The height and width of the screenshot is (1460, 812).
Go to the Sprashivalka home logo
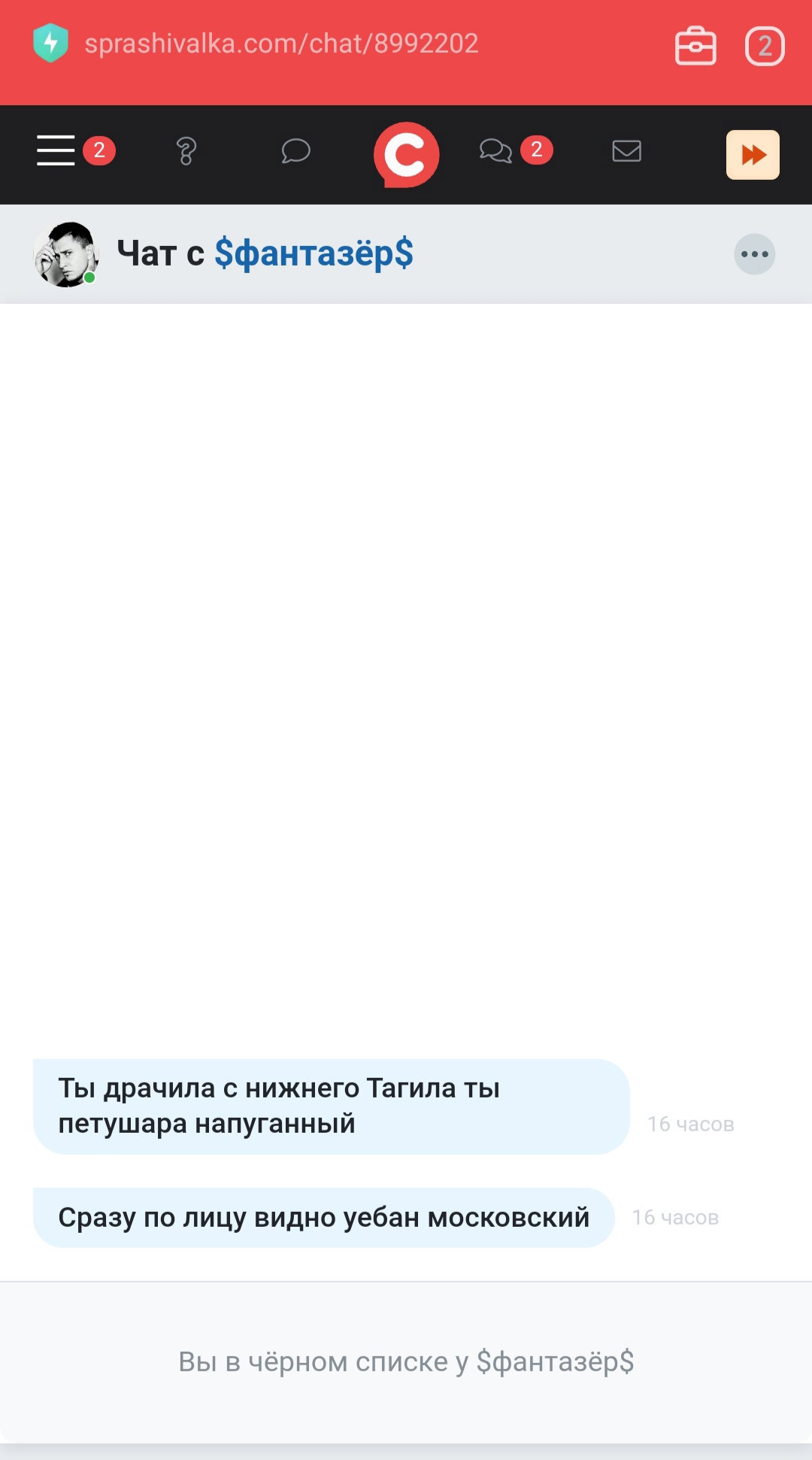click(406, 154)
